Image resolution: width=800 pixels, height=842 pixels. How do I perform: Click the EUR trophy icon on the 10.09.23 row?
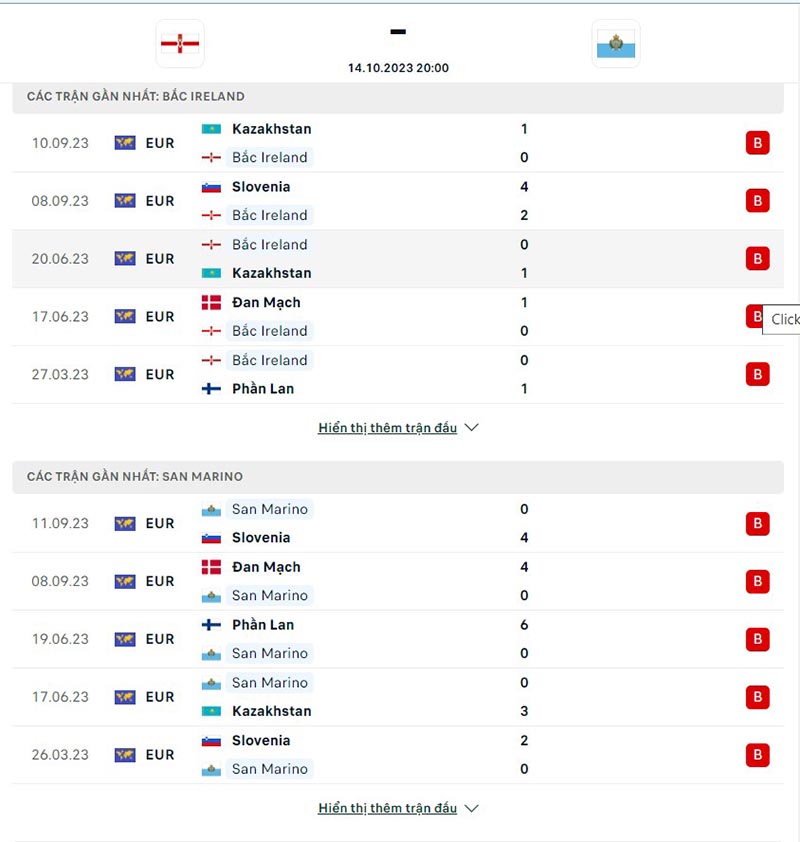pos(124,143)
